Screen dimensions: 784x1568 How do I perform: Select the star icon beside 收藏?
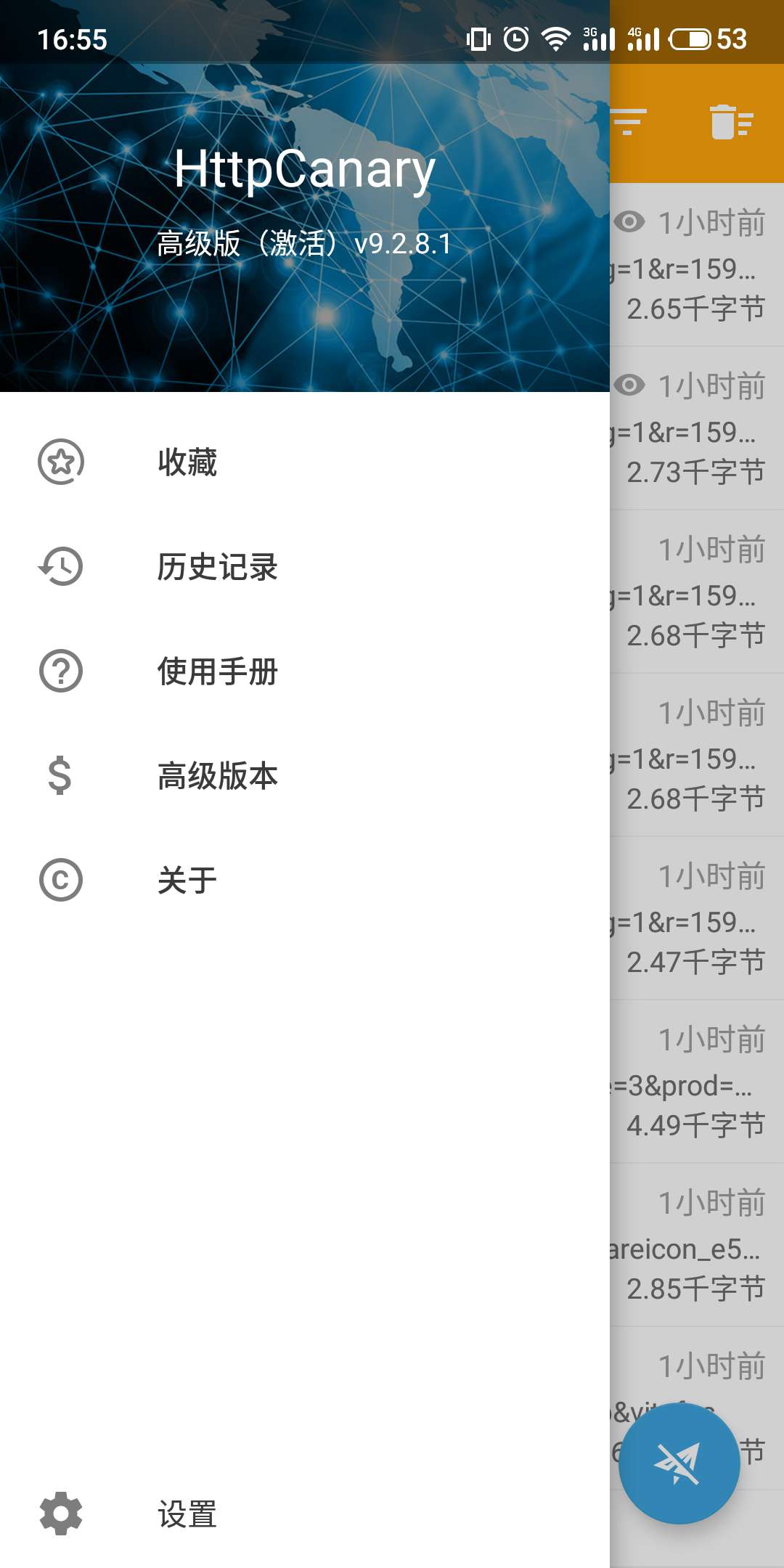pyautogui.click(x=61, y=462)
